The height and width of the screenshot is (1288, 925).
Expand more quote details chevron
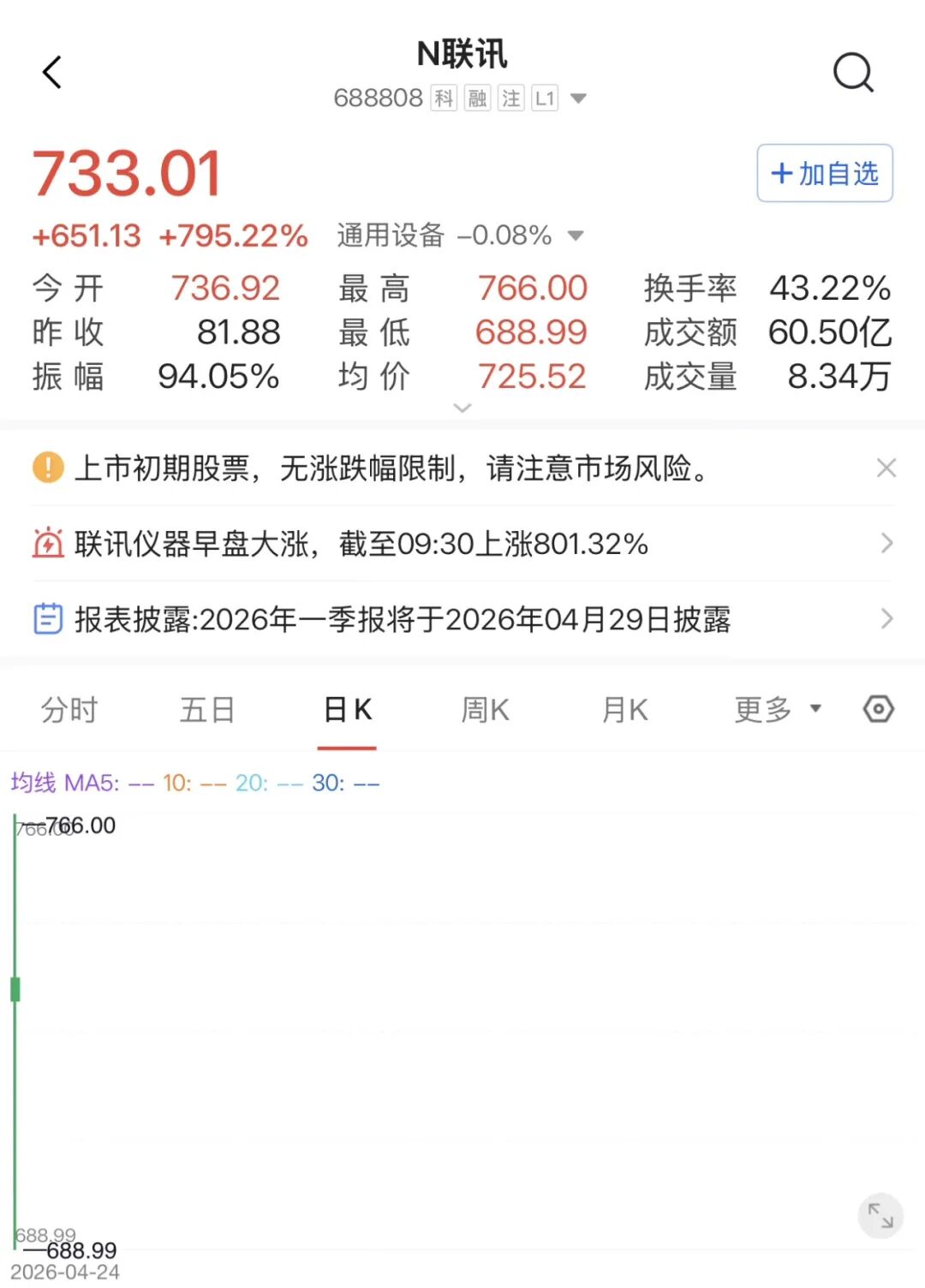pos(462,408)
